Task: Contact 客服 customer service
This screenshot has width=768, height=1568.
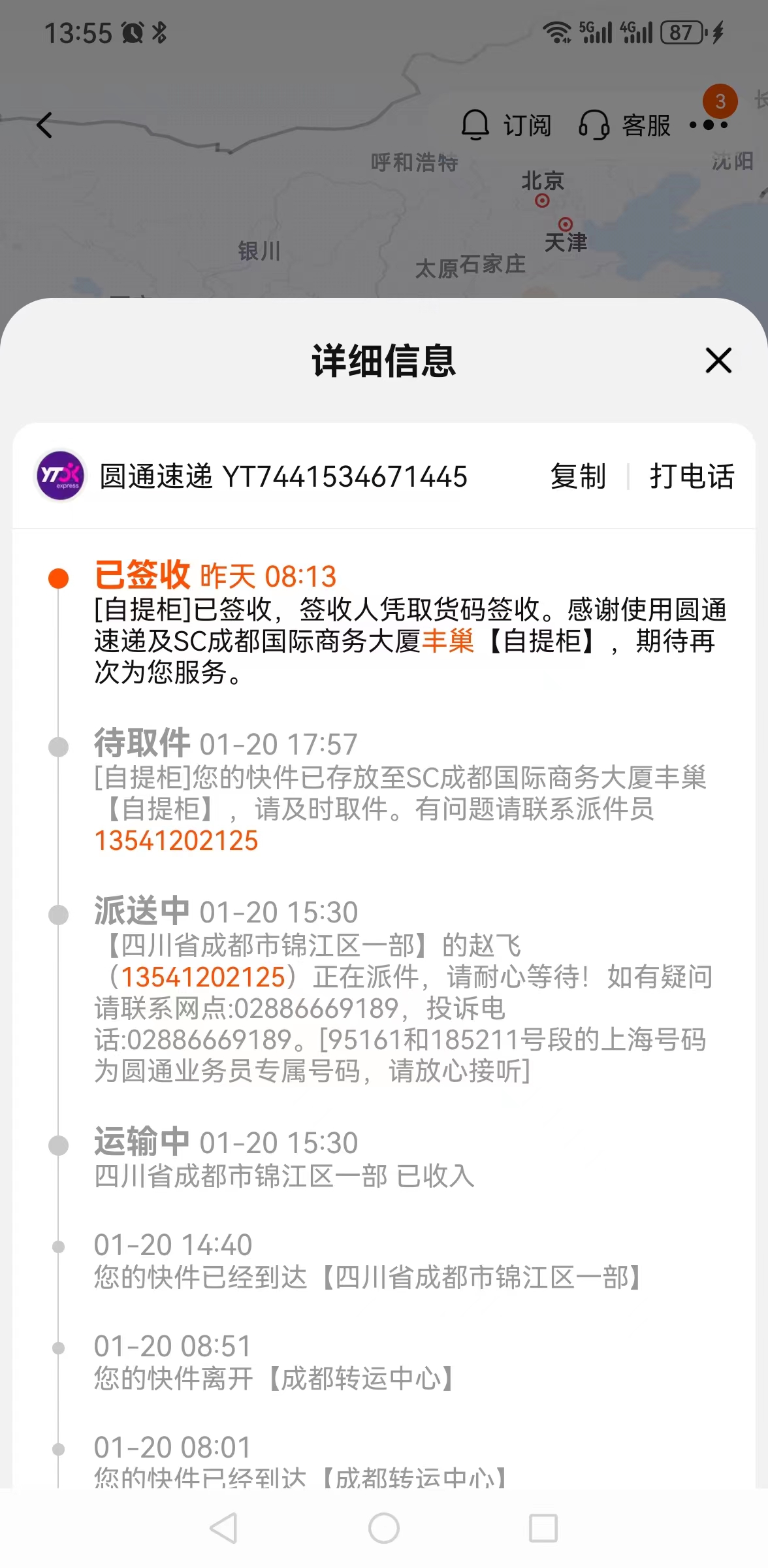Action: [625, 125]
